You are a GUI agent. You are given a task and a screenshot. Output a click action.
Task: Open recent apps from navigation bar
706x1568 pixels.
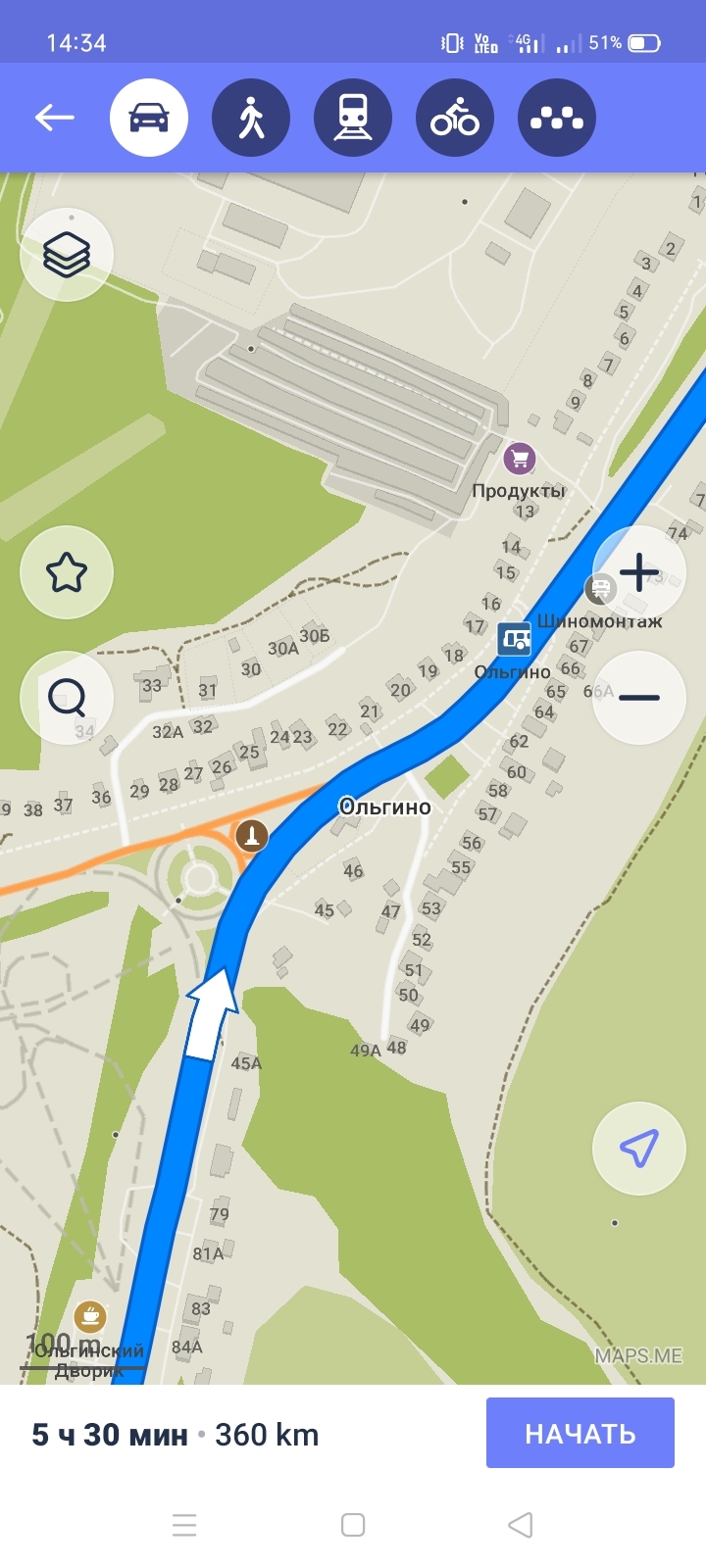tap(184, 1525)
